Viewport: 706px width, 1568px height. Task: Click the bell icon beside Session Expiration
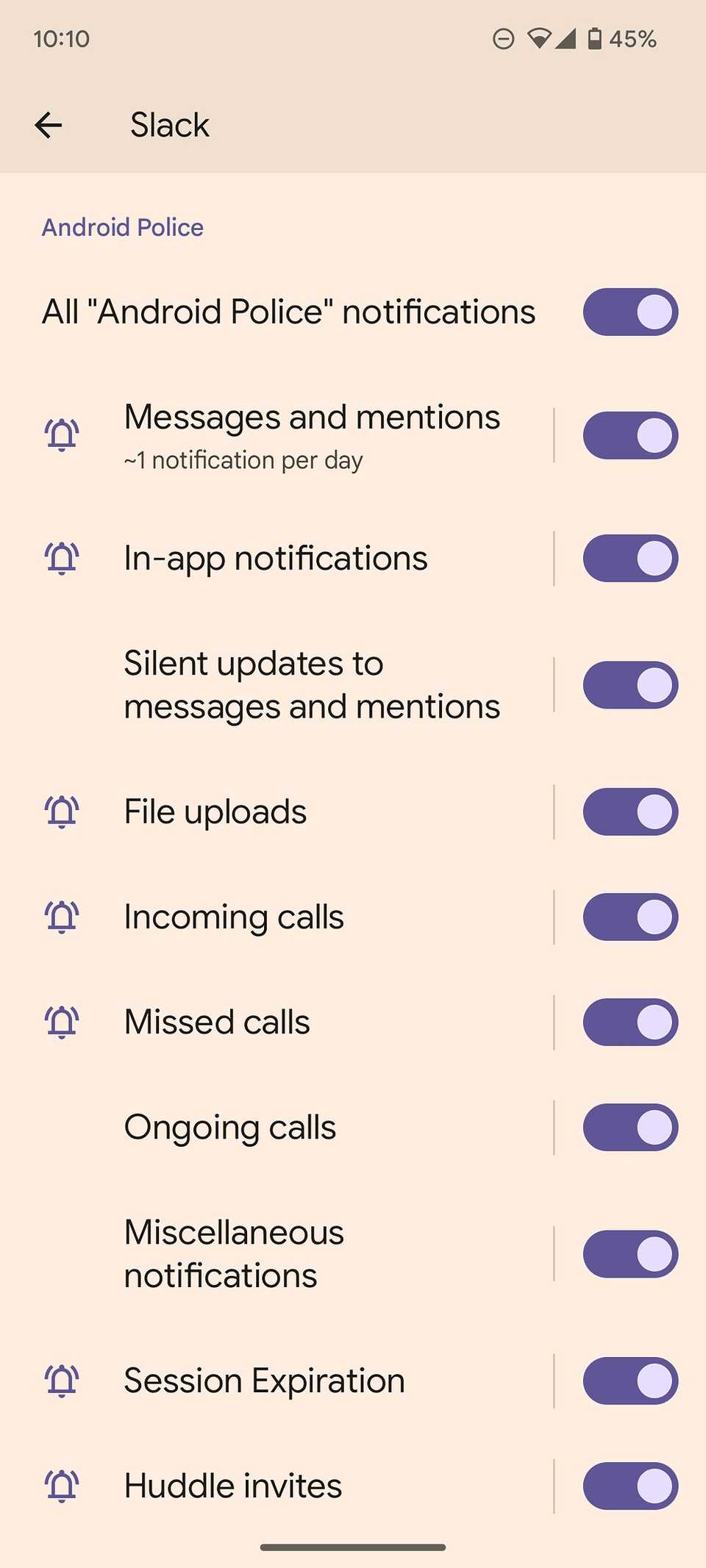tap(62, 1381)
